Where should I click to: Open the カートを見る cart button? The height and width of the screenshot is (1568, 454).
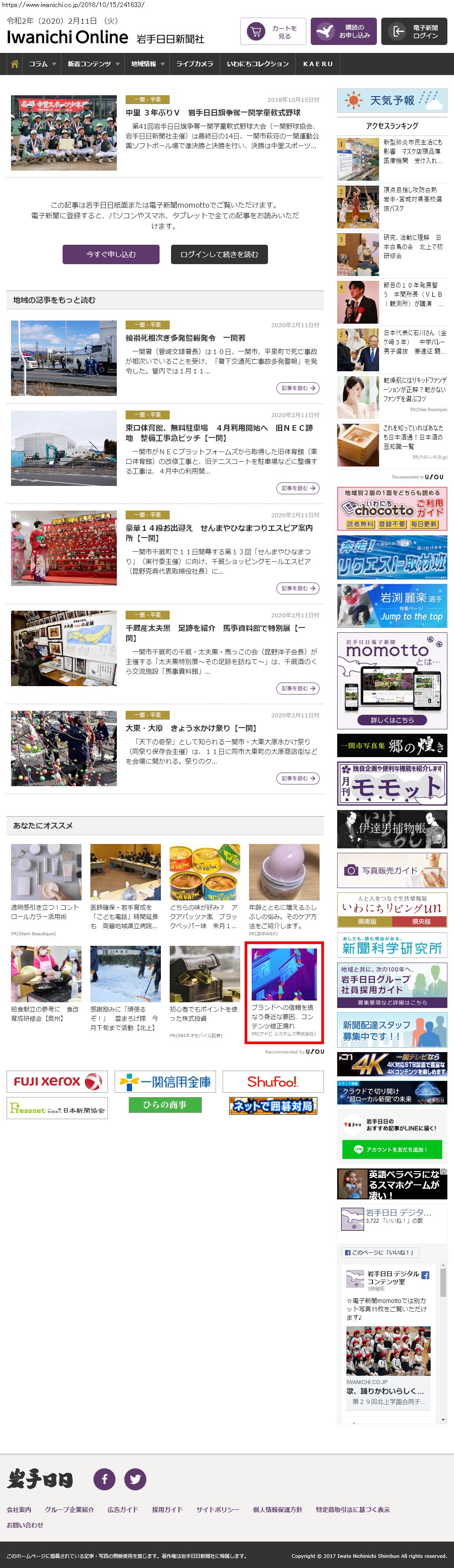[273, 32]
